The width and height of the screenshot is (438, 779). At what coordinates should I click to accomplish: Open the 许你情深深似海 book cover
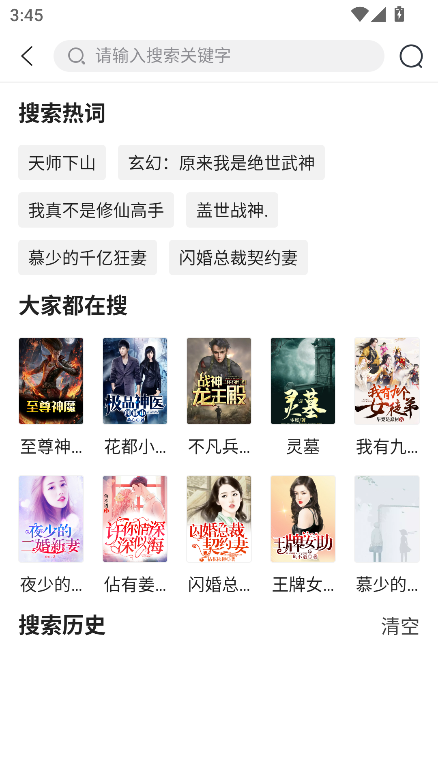[x=135, y=519]
